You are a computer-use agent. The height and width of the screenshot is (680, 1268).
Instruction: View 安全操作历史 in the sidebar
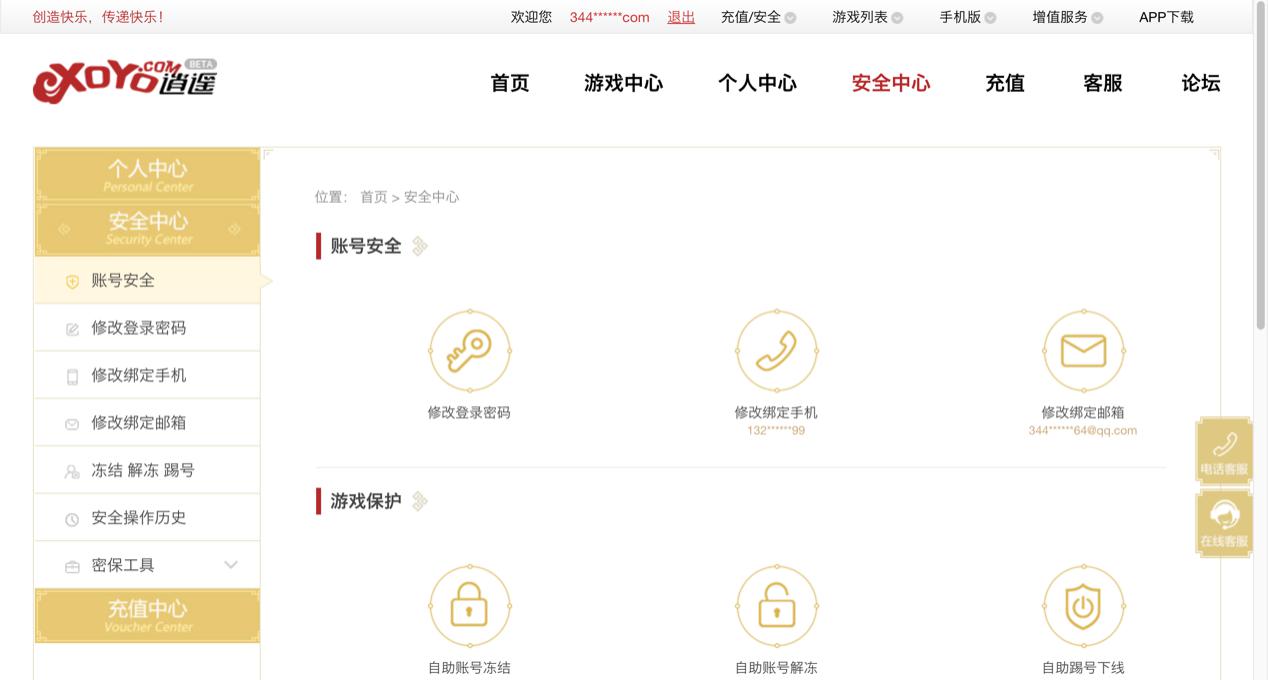point(139,518)
